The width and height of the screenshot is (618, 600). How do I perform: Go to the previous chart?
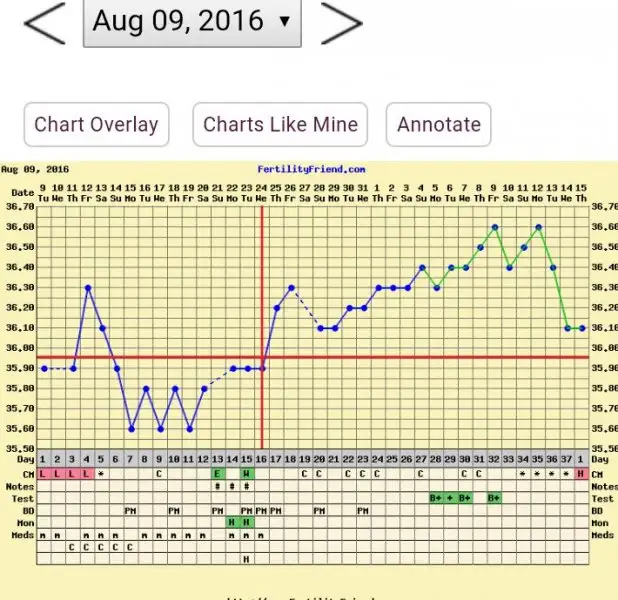click(45, 22)
